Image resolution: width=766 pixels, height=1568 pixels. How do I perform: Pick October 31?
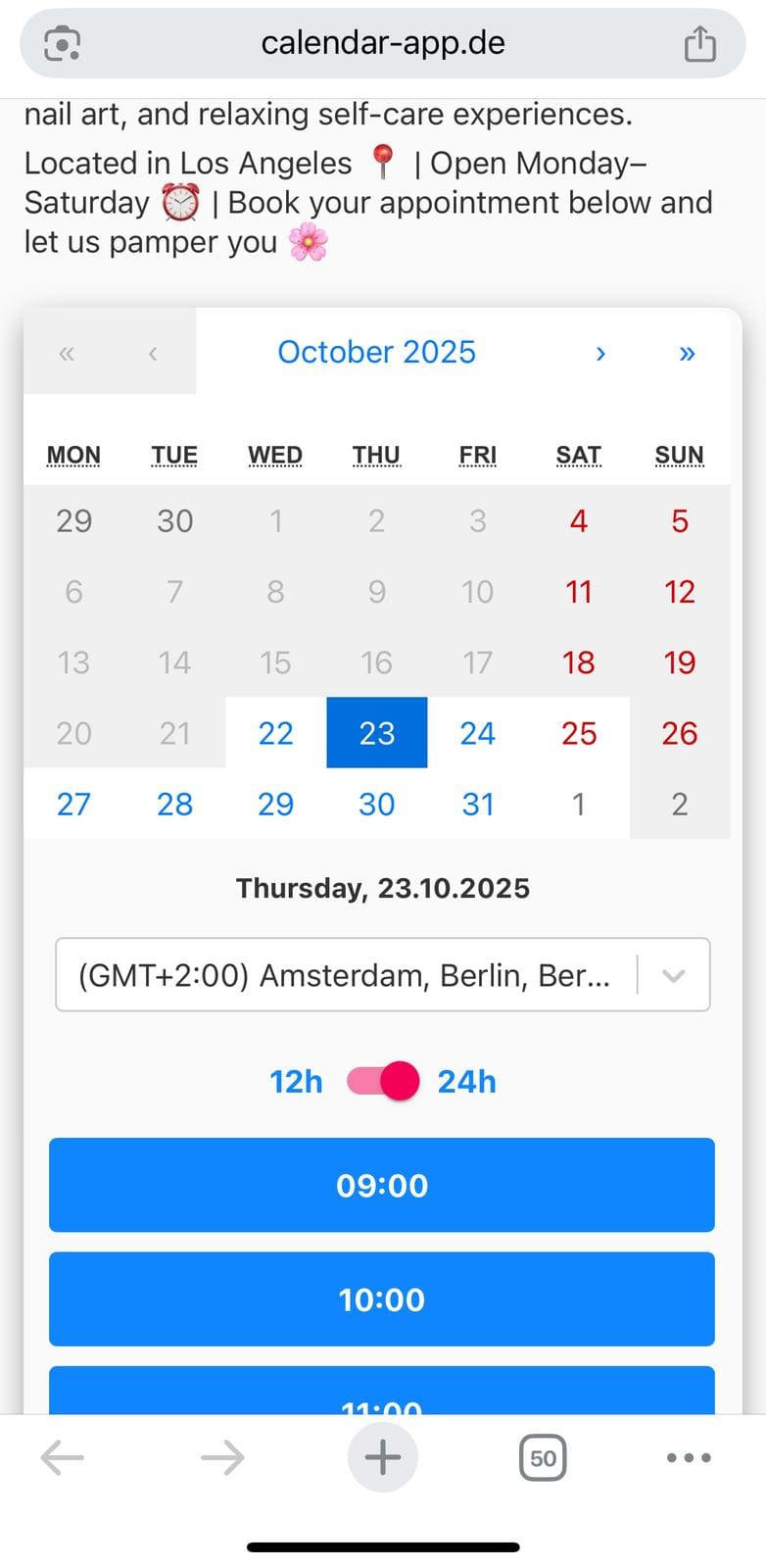coord(478,804)
